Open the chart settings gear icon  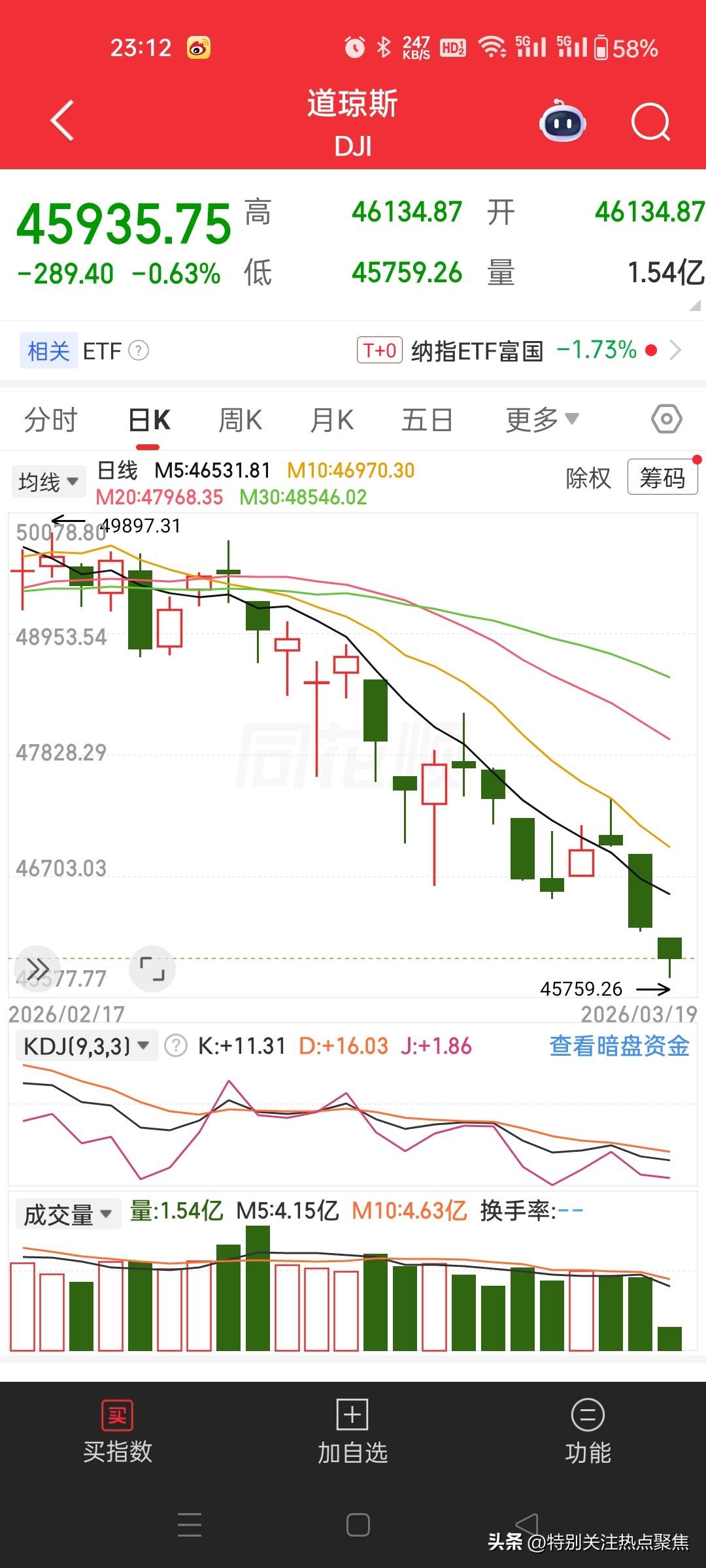(666, 419)
